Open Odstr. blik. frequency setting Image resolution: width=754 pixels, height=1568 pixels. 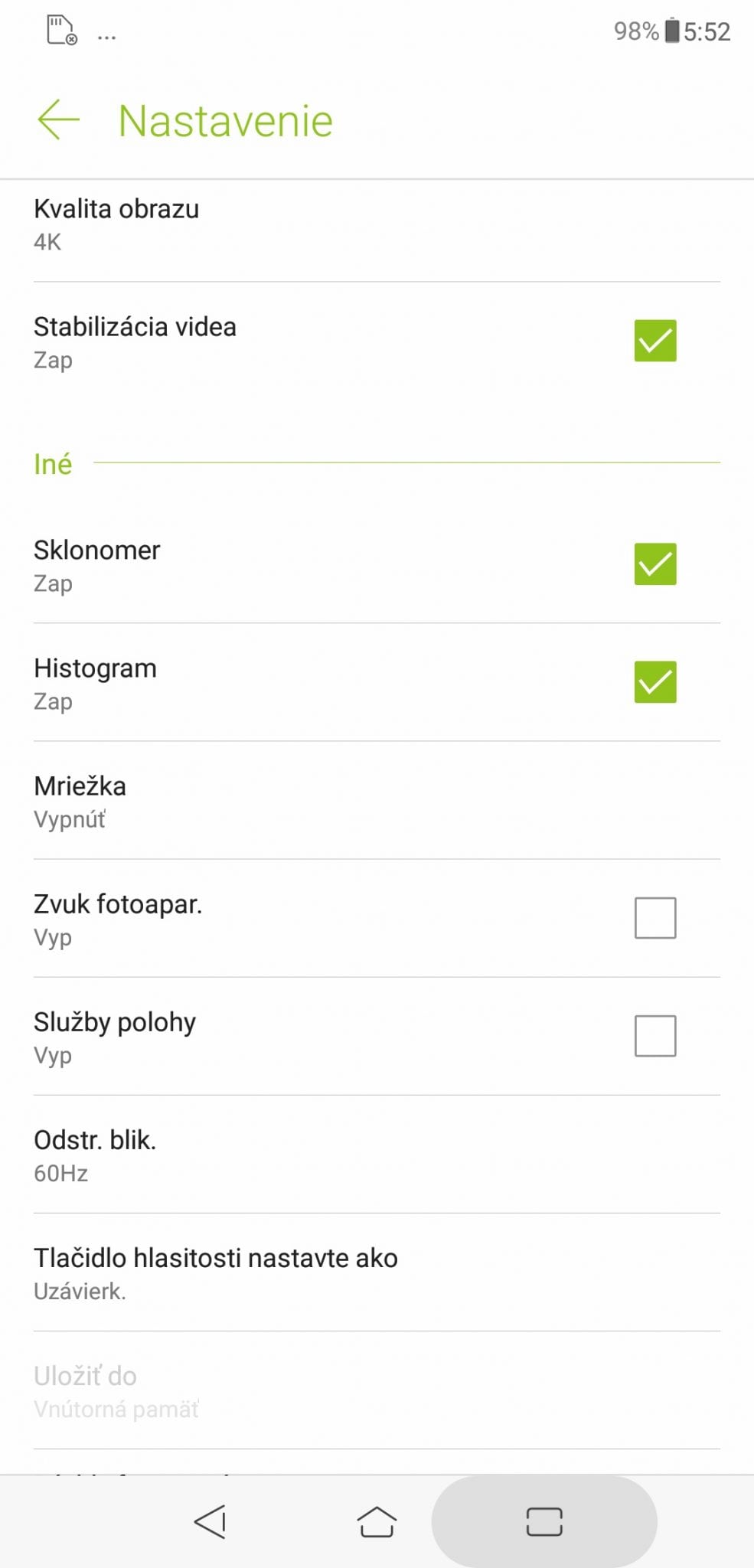pyautogui.click(x=377, y=1155)
